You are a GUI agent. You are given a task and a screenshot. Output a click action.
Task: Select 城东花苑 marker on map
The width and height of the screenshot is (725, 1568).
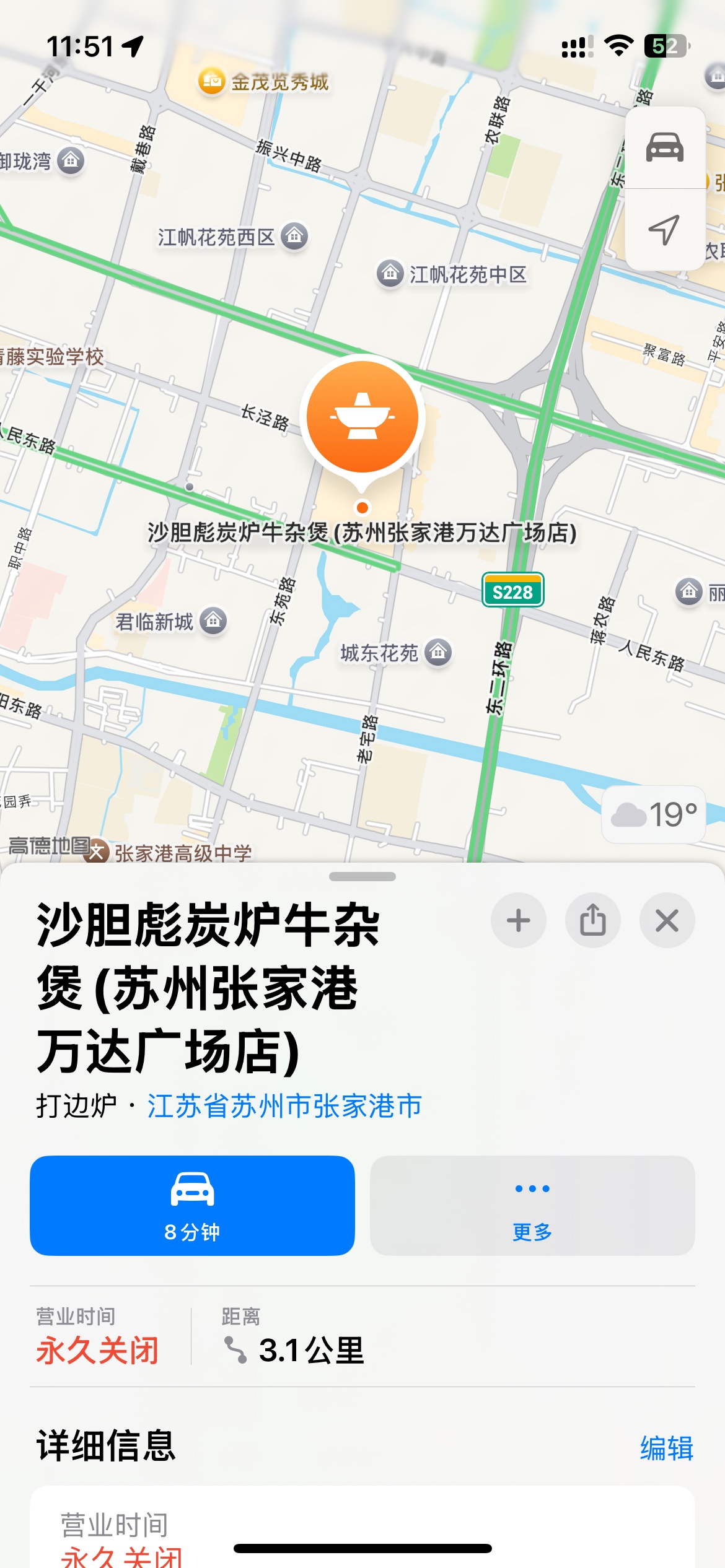438,652
